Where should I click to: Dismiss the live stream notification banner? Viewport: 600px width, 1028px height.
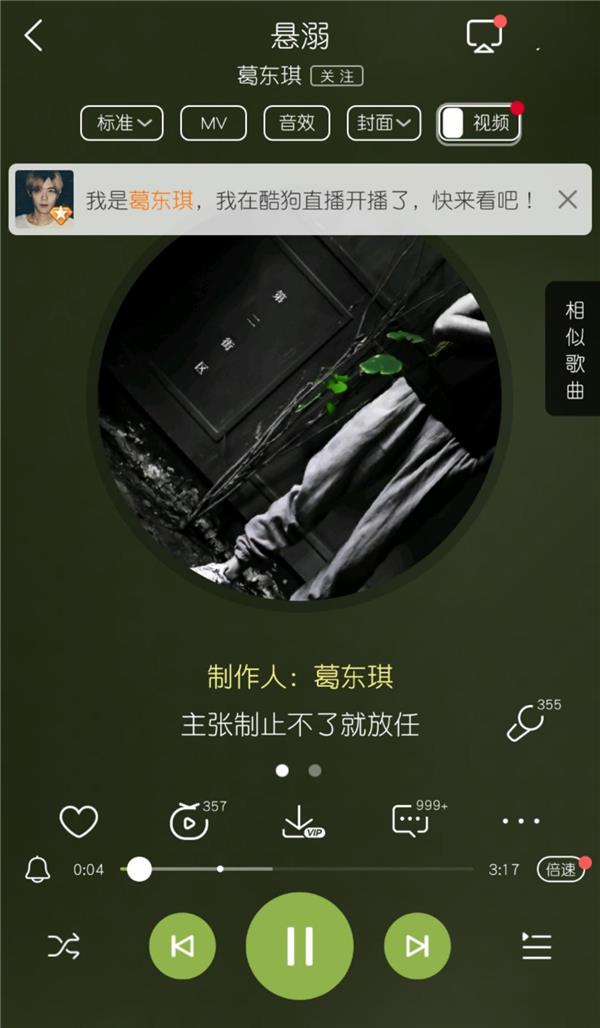coord(567,199)
